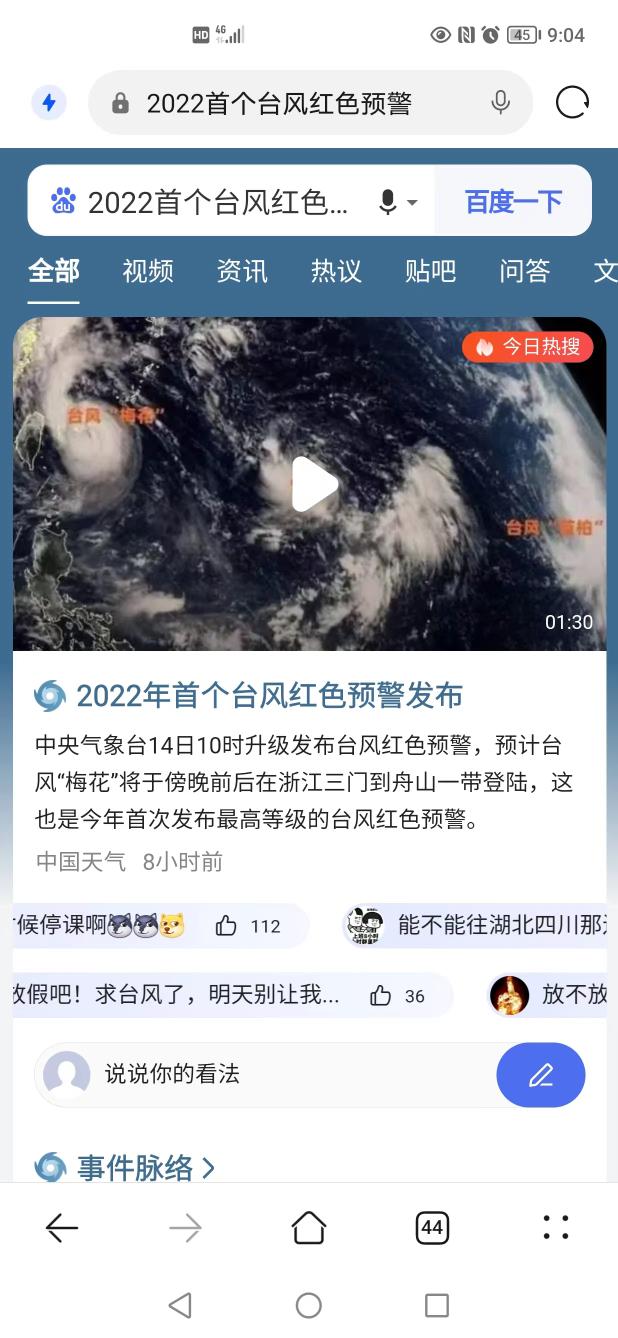
Task: Like the comment with 112 likes
Action: tap(227, 926)
